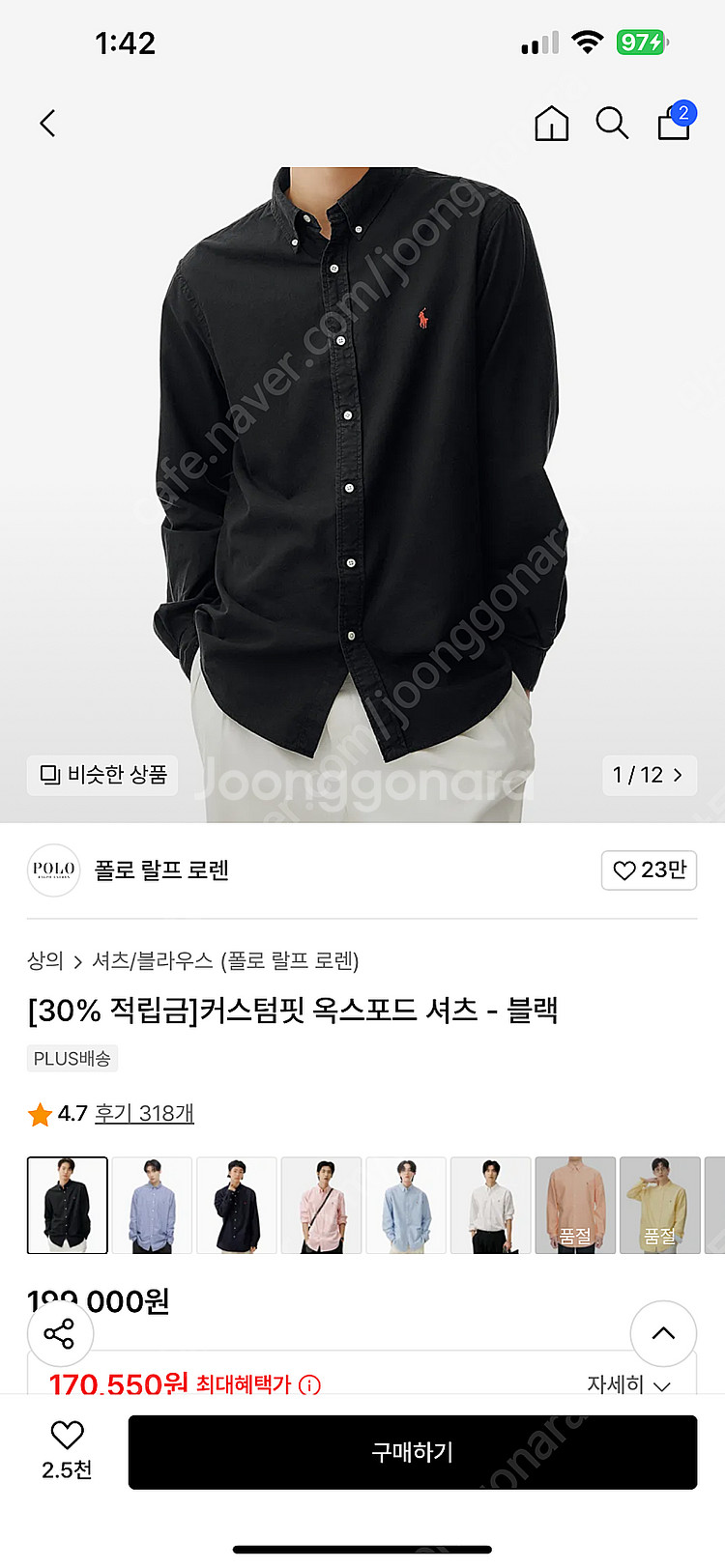The height and width of the screenshot is (1568, 725).
Task: Expand the 자세히 price details
Action: [629, 1384]
